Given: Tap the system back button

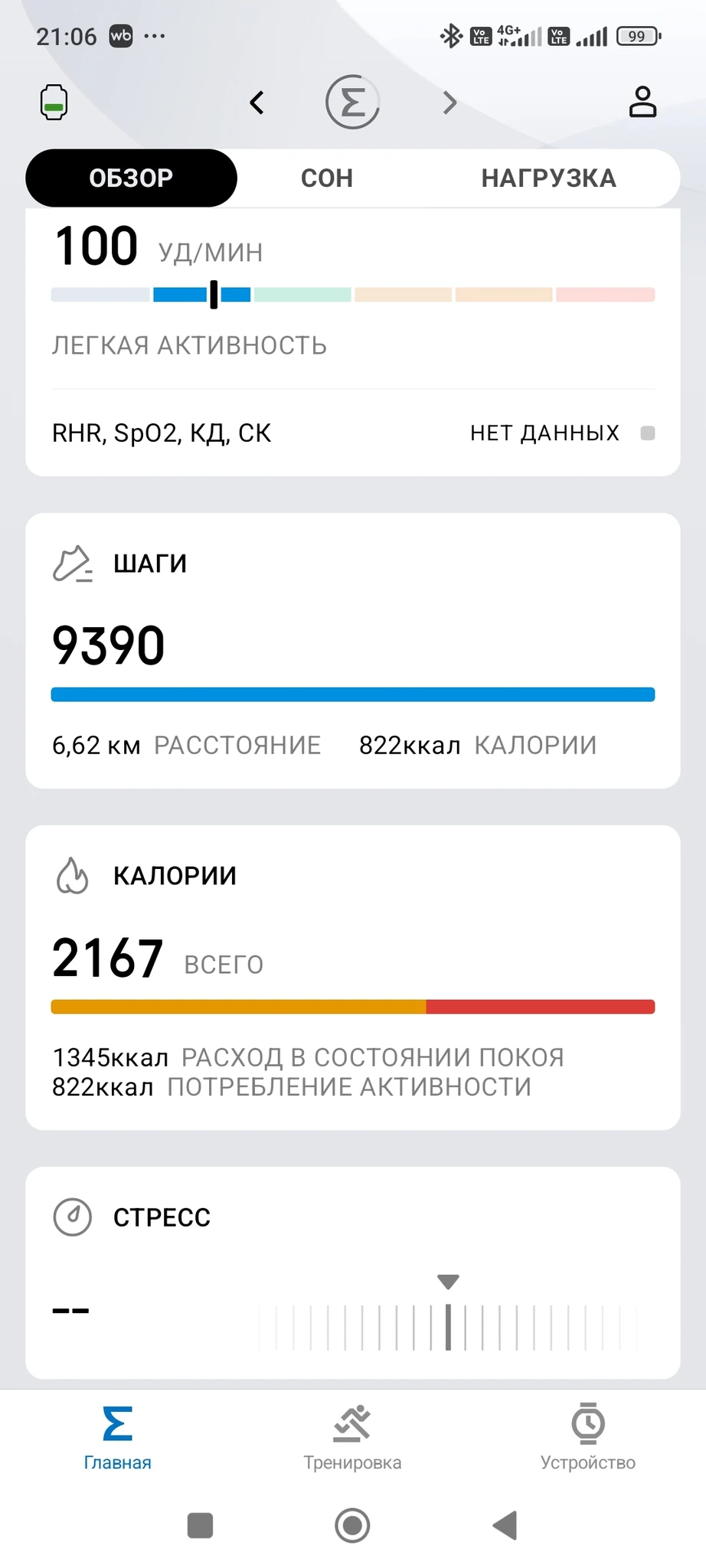Looking at the screenshot, I should (505, 1525).
